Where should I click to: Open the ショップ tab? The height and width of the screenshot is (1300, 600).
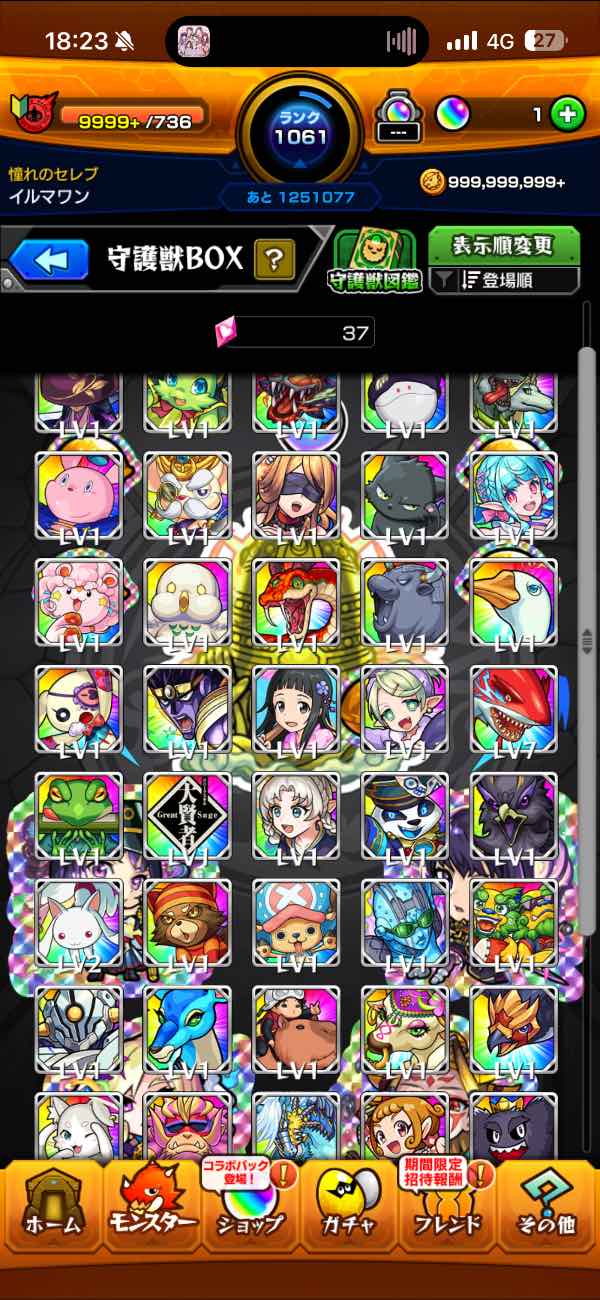click(x=250, y=1215)
